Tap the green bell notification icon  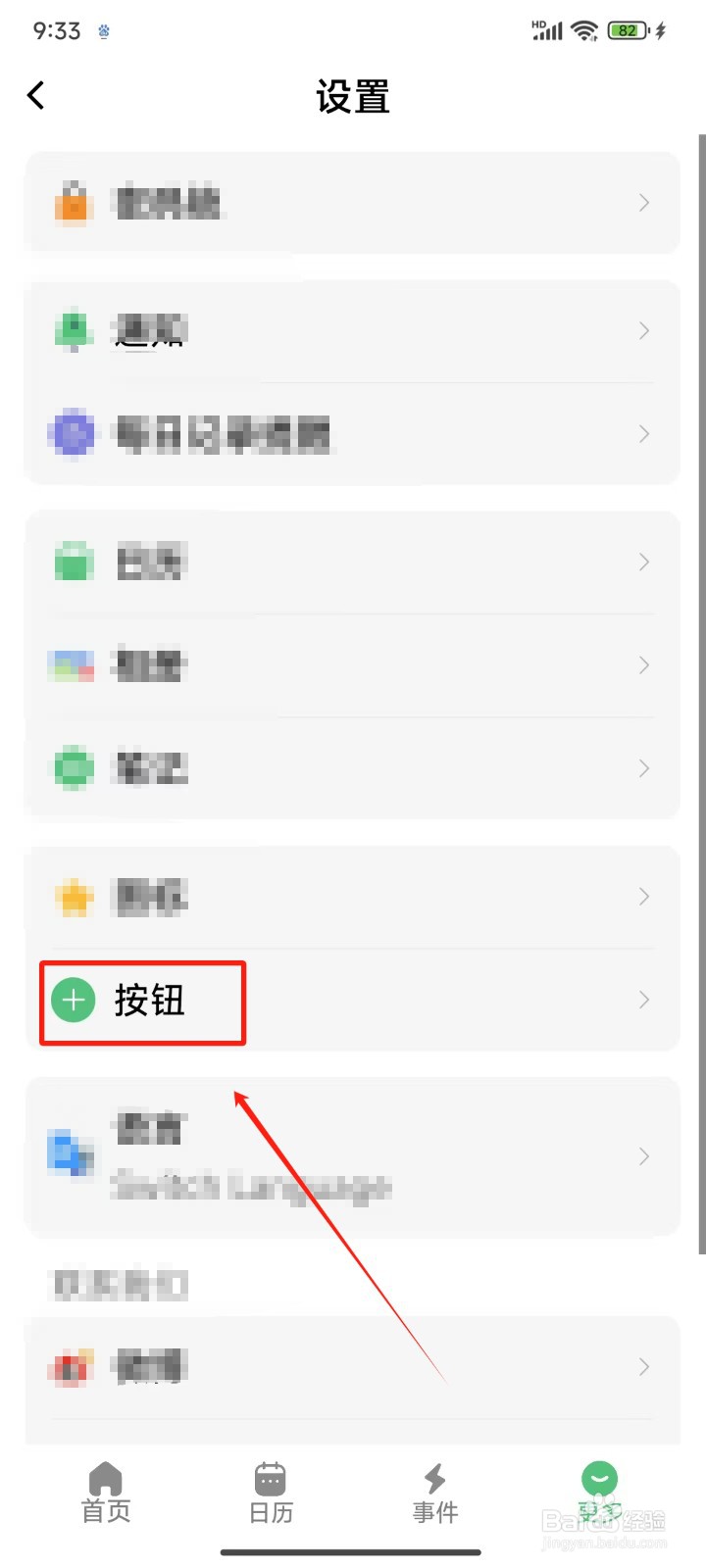click(x=72, y=330)
